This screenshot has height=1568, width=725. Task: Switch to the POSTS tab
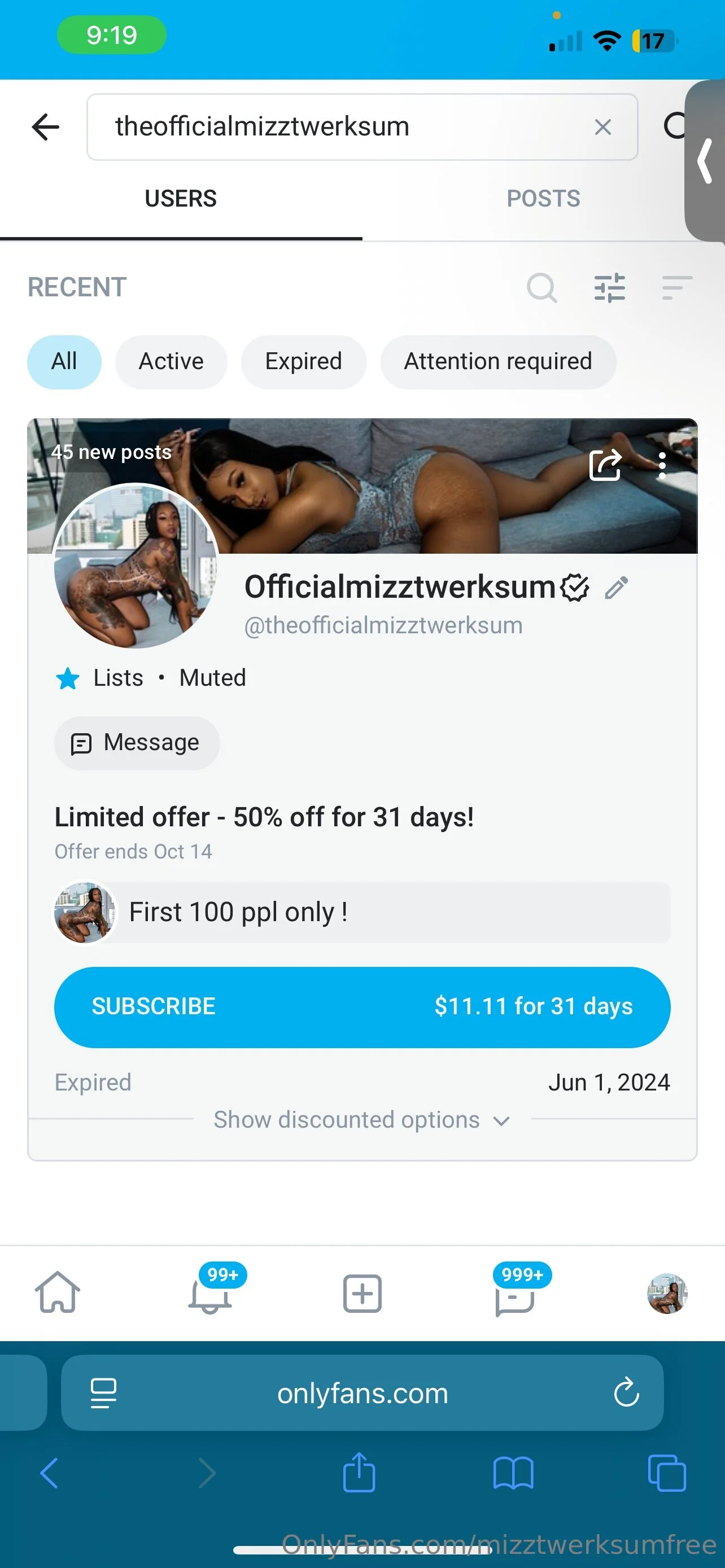(544, 198)
